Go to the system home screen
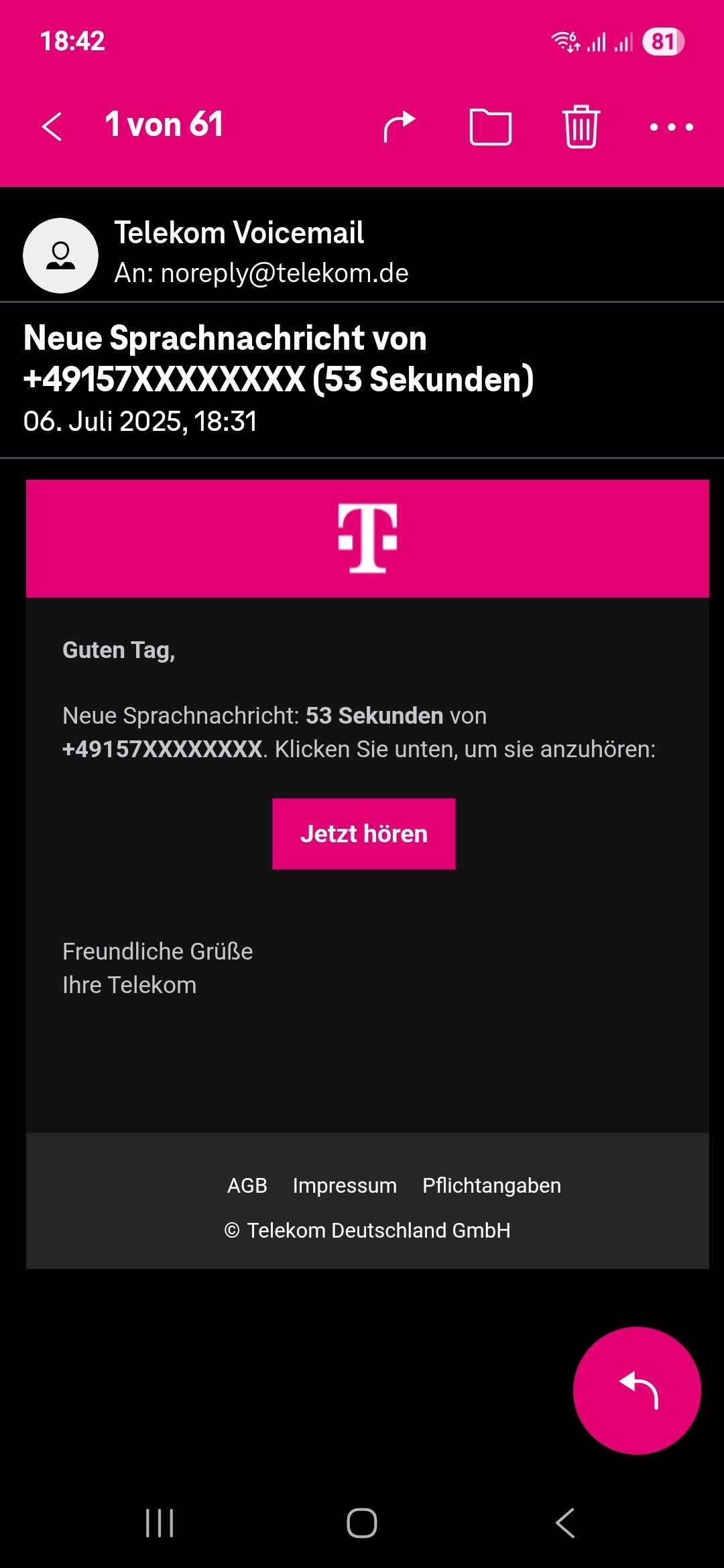Screen dimensions: 724x1568 [x=362, y=1523]
